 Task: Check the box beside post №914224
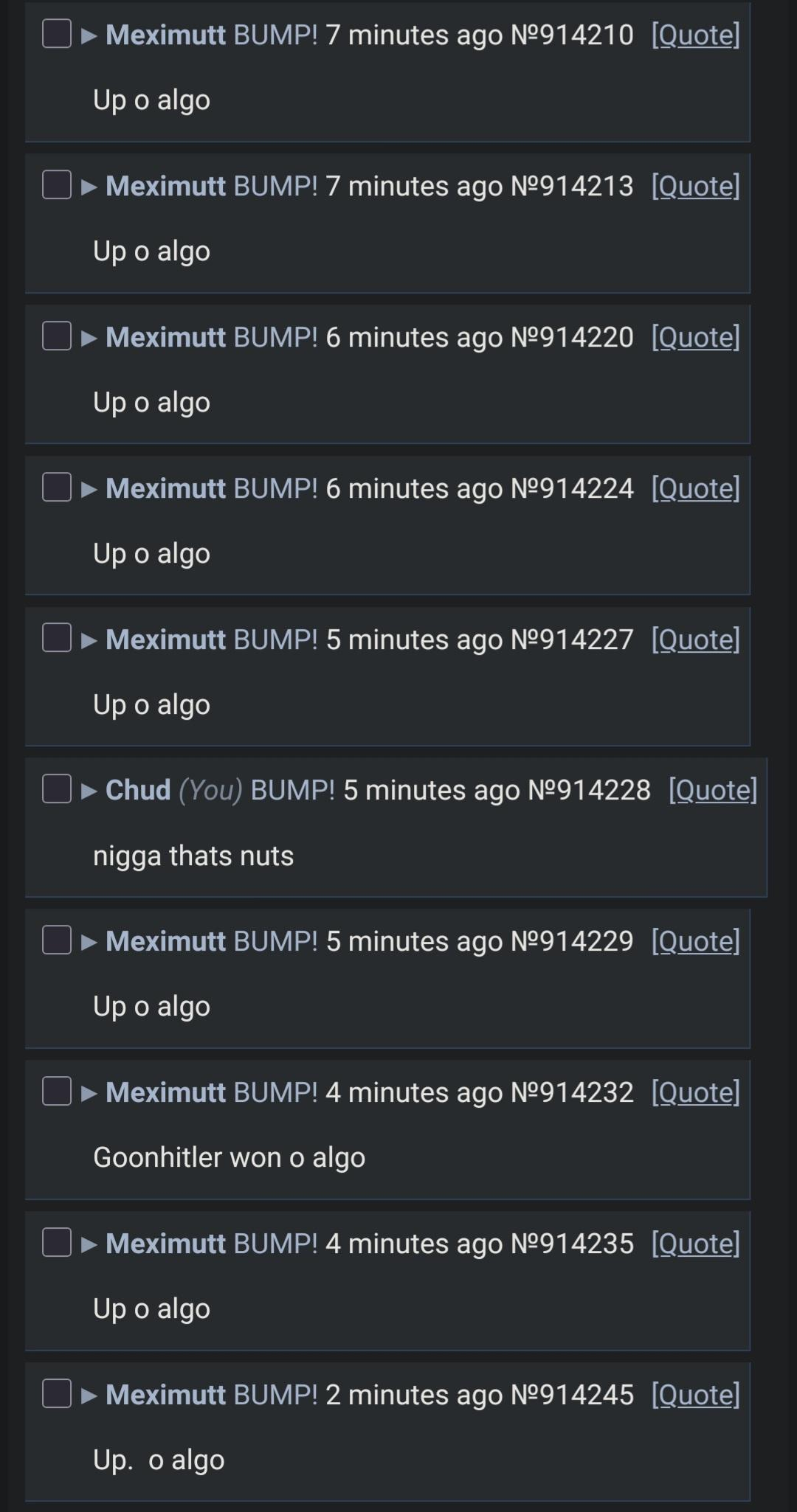pyautogui.click(x=56, y=488)
